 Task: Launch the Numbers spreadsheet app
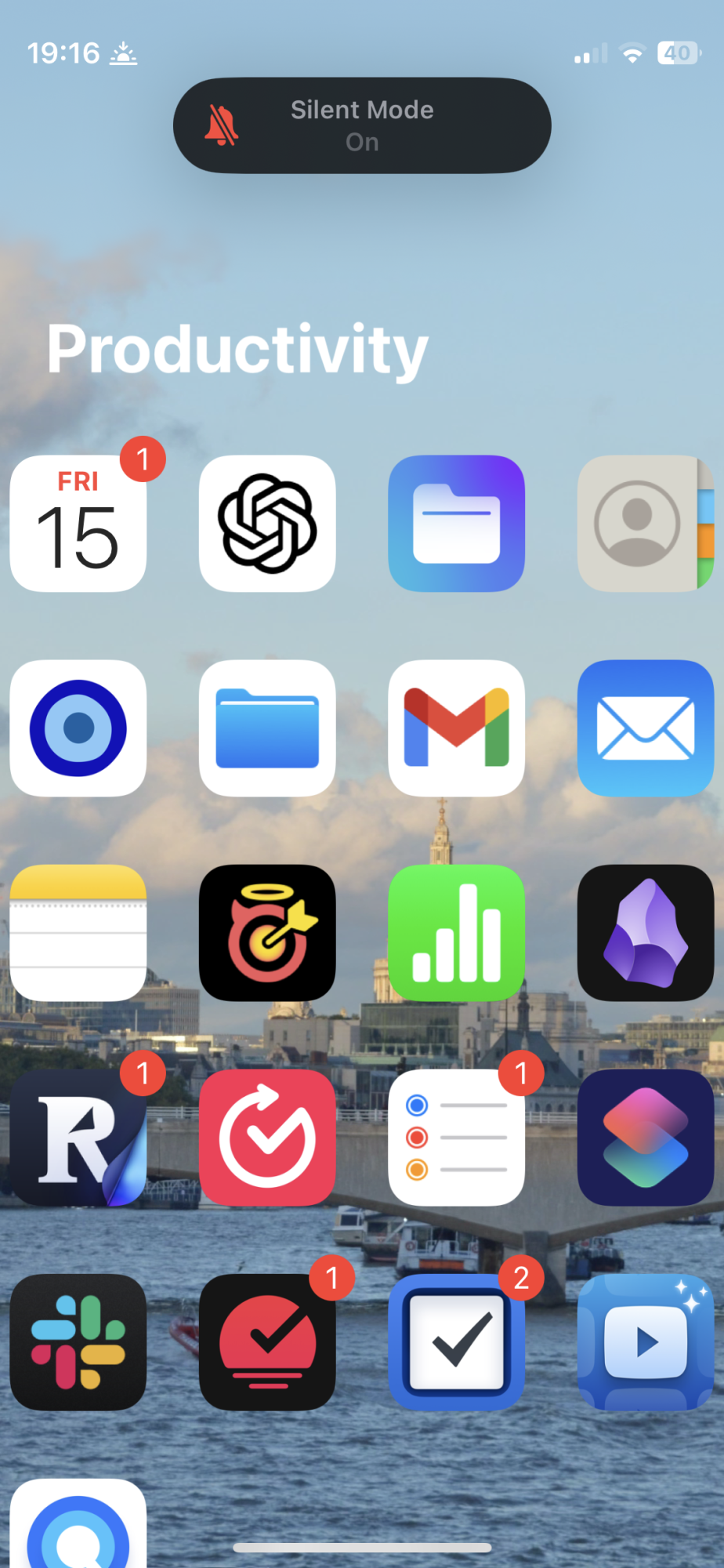pos(456,933)
